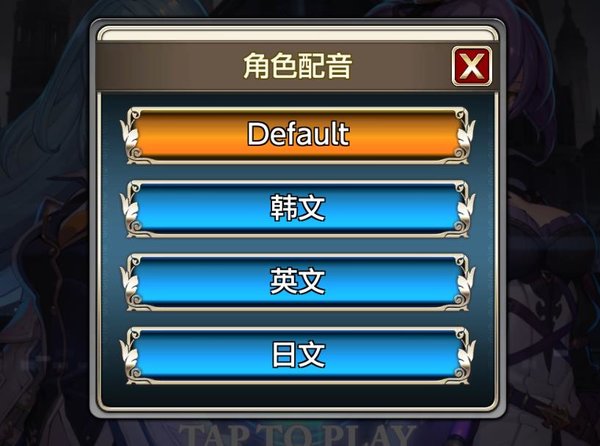
Task: Pick 日文 as the character voice
Action: click(x=298, y=355)
